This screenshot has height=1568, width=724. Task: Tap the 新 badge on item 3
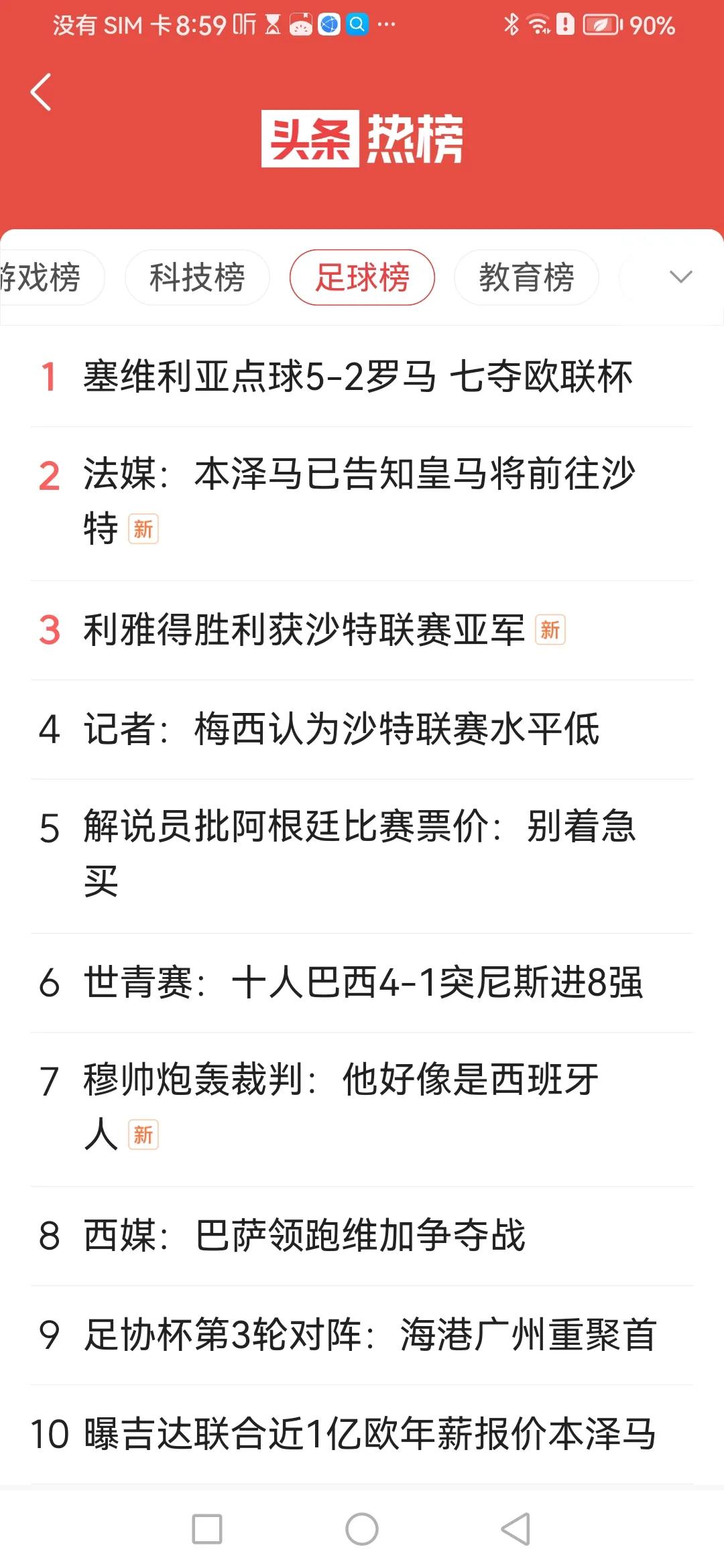[548, 630]
